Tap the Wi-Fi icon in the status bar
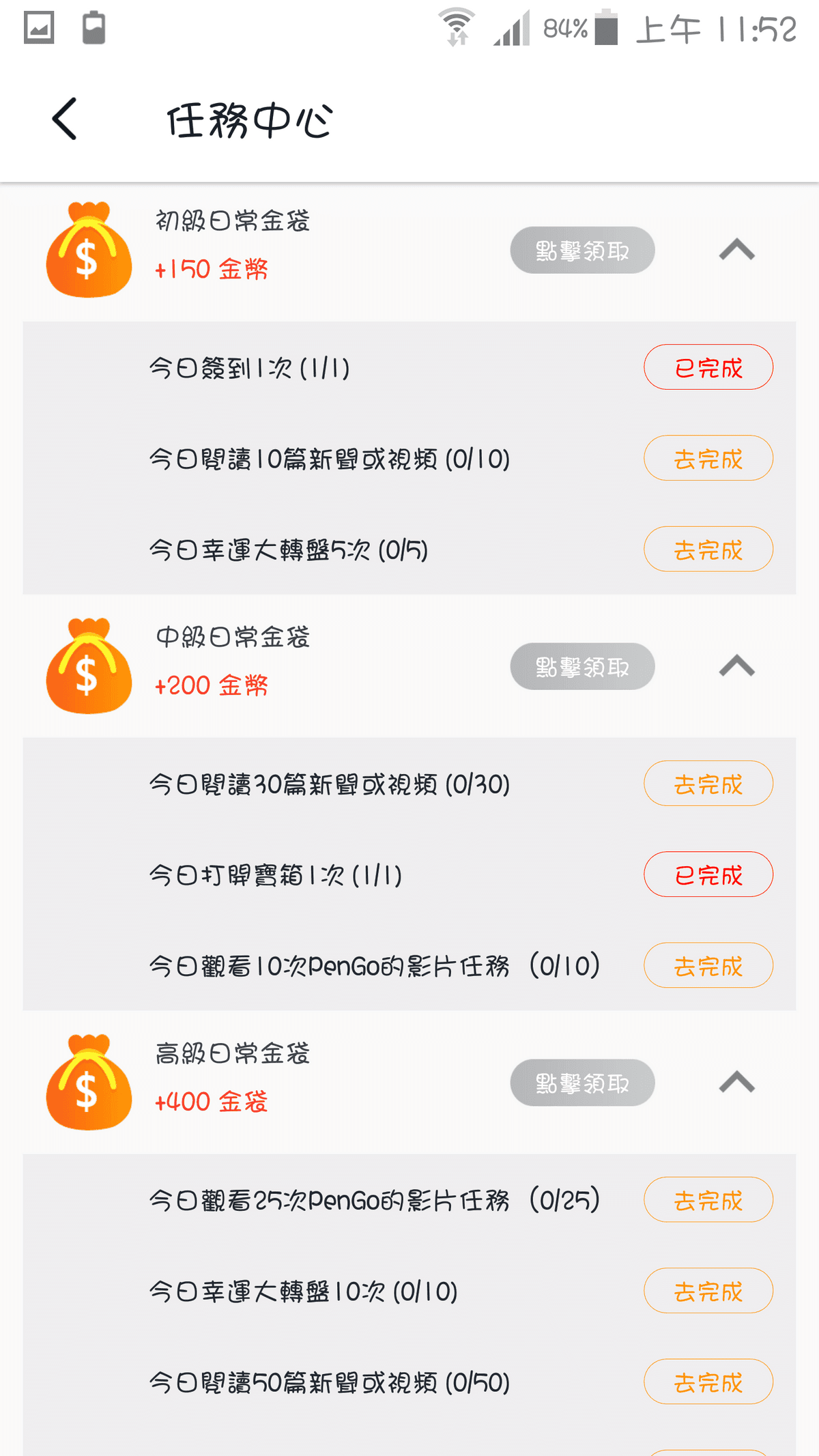The width and height of the screenshot is (819, 1456). (x=456, y=29)
